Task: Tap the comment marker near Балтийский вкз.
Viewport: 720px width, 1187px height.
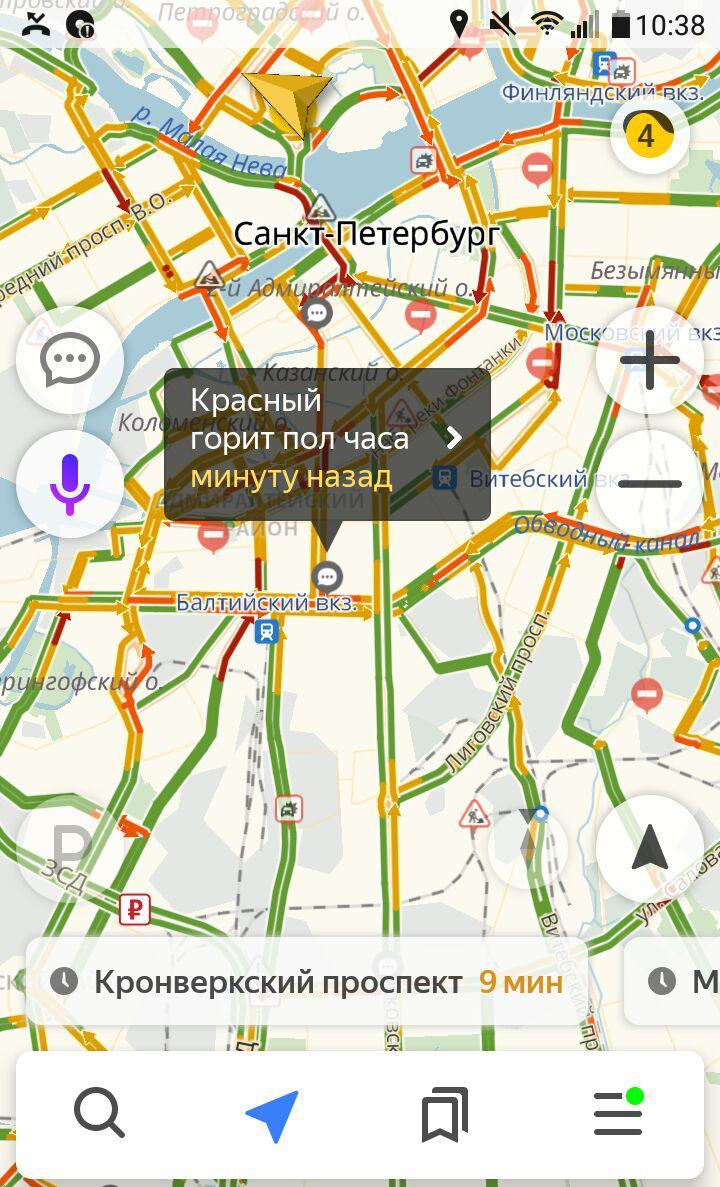Action: click(327, 577)
